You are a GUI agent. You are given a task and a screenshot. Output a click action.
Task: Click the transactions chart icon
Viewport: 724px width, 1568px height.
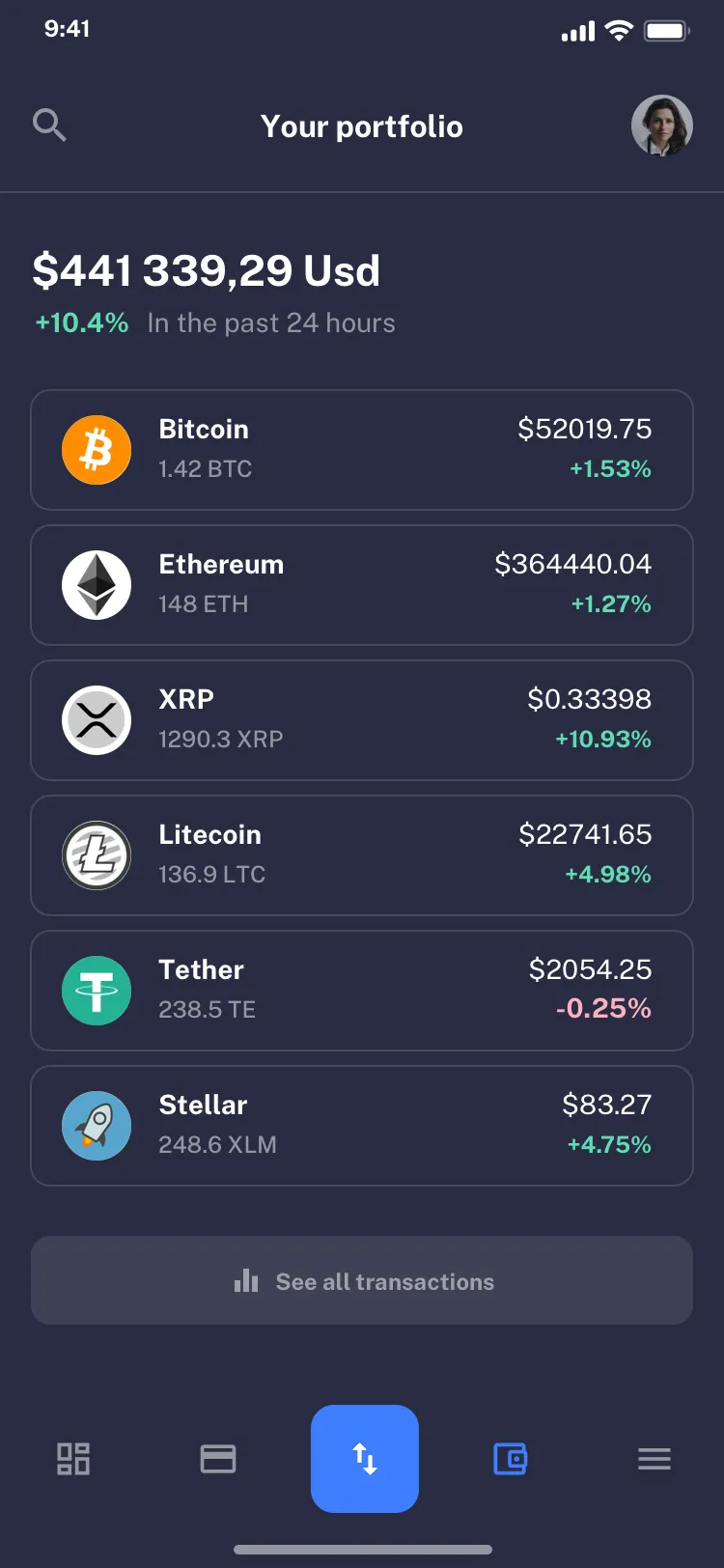pos(246,1280)
